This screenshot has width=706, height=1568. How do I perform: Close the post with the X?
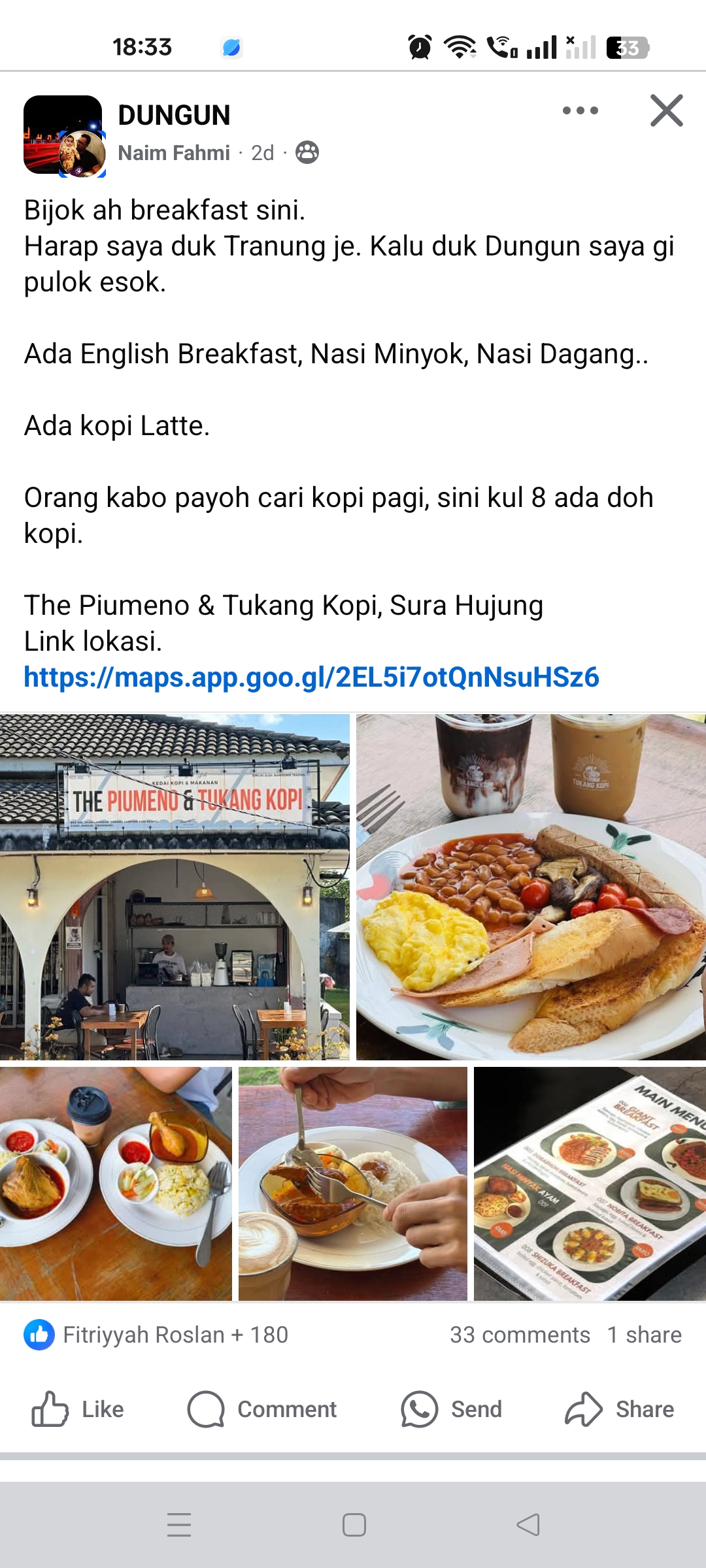click(x=666, y=110)
